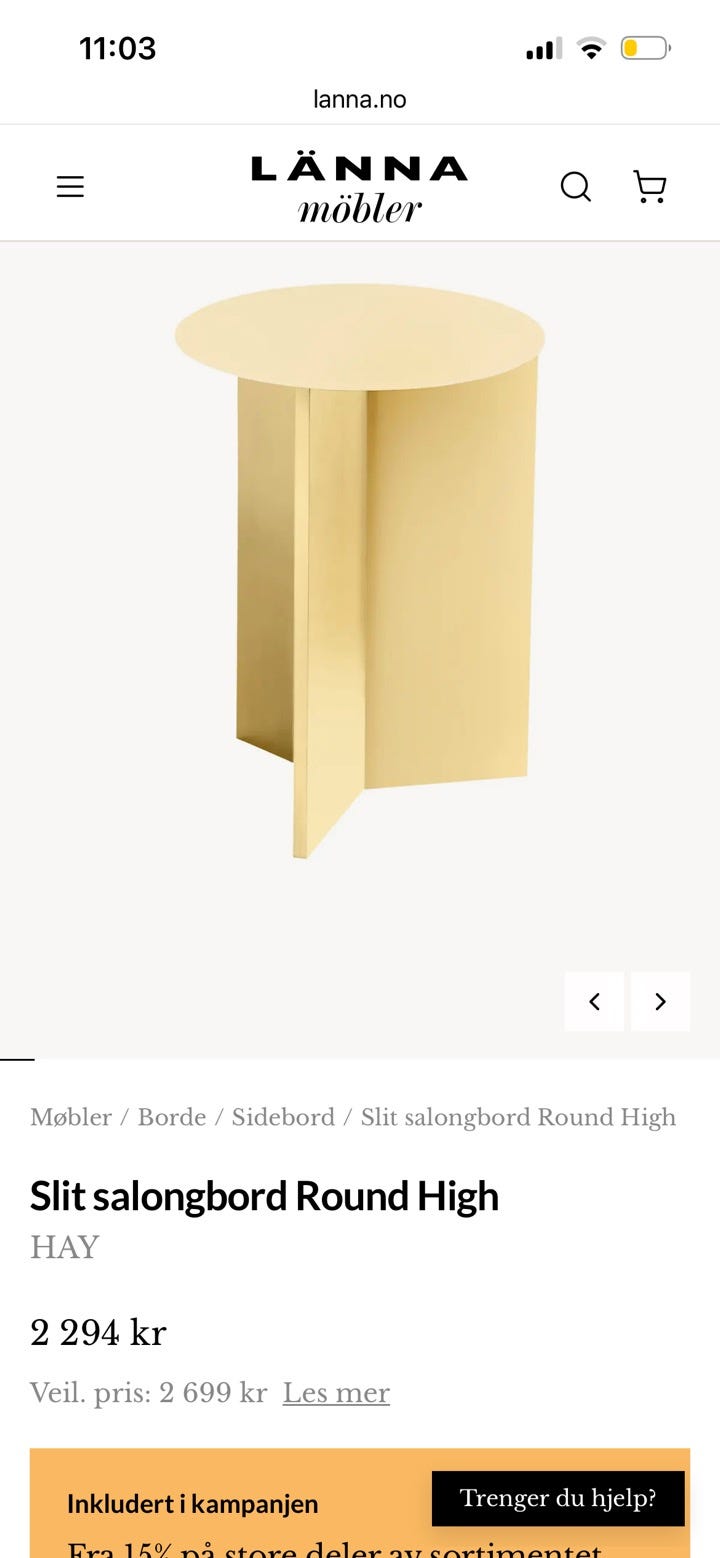Open the Länna Möbler home logo
The image size is (720, 1558).
tap(359, 187)
